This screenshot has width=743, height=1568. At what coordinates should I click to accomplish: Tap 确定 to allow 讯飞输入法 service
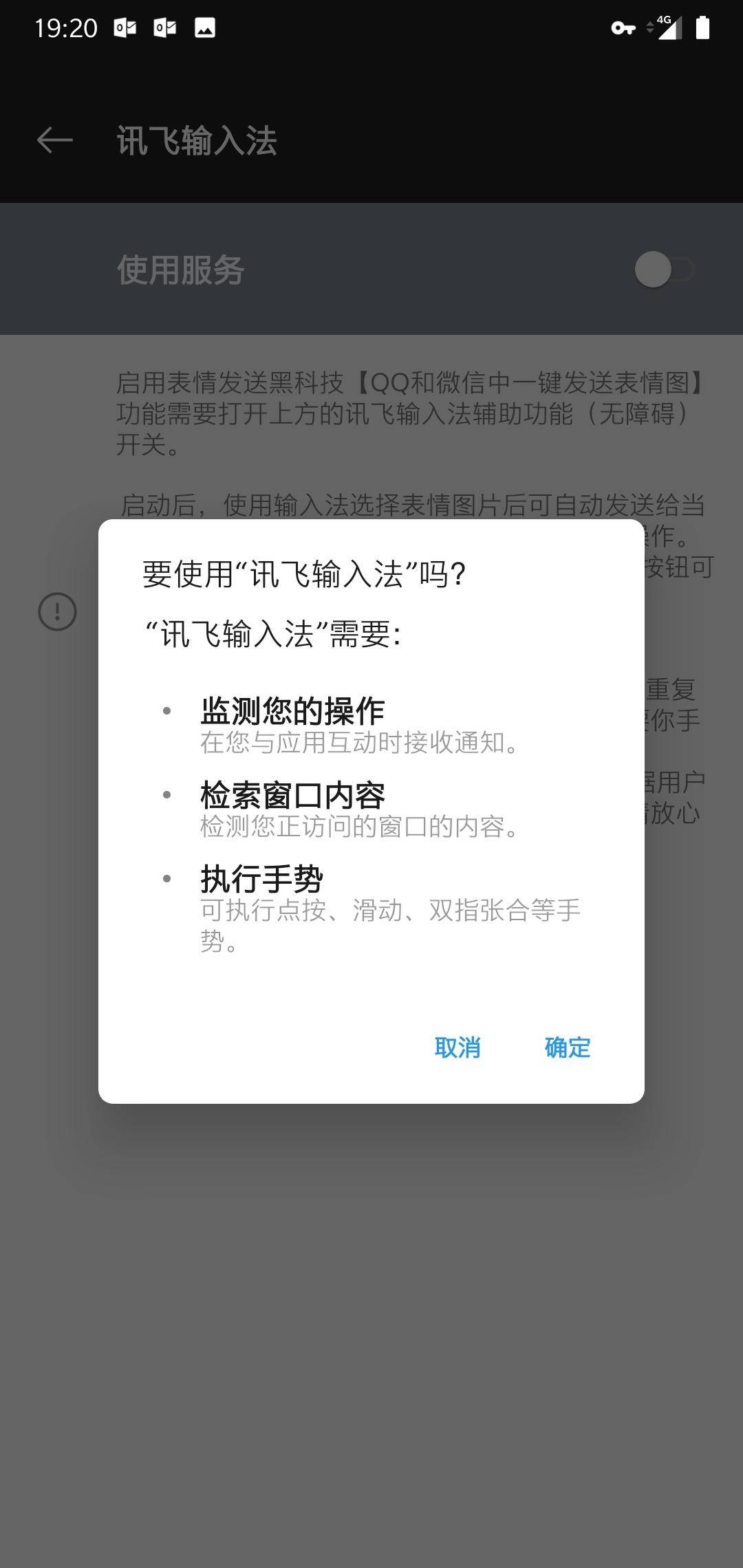point(567,1047)
